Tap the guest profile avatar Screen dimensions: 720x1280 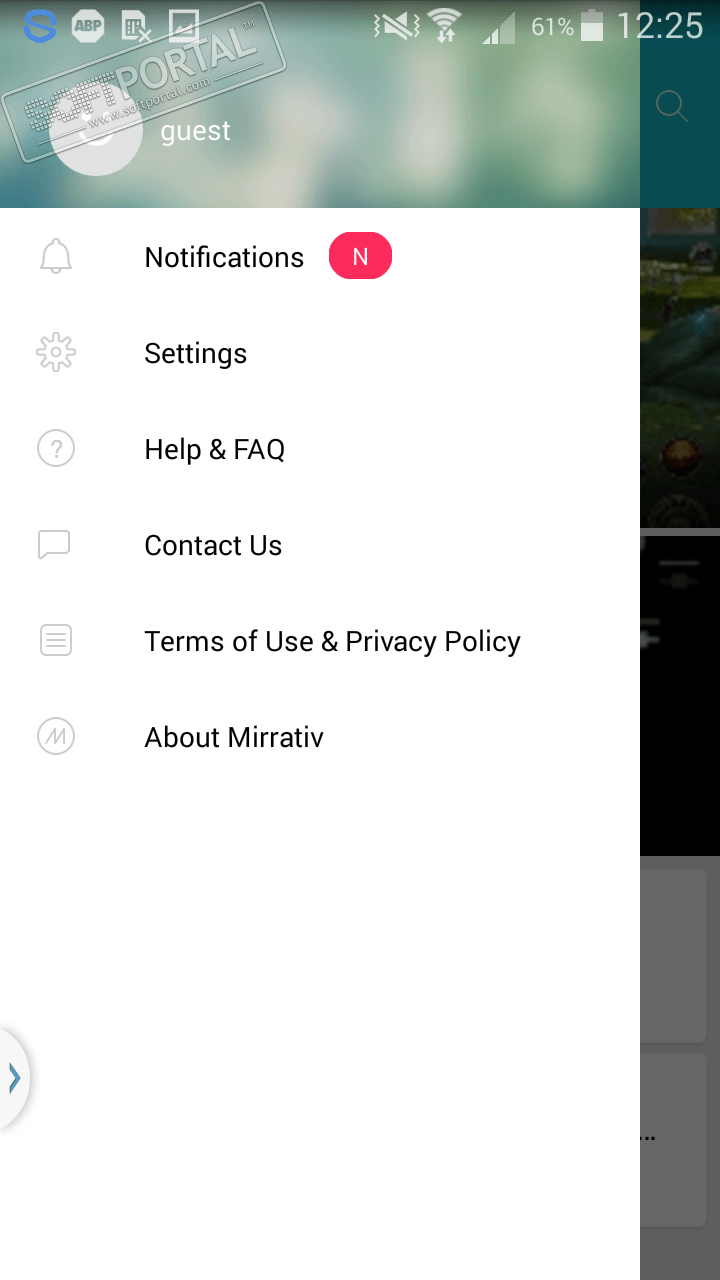[96, 132]
